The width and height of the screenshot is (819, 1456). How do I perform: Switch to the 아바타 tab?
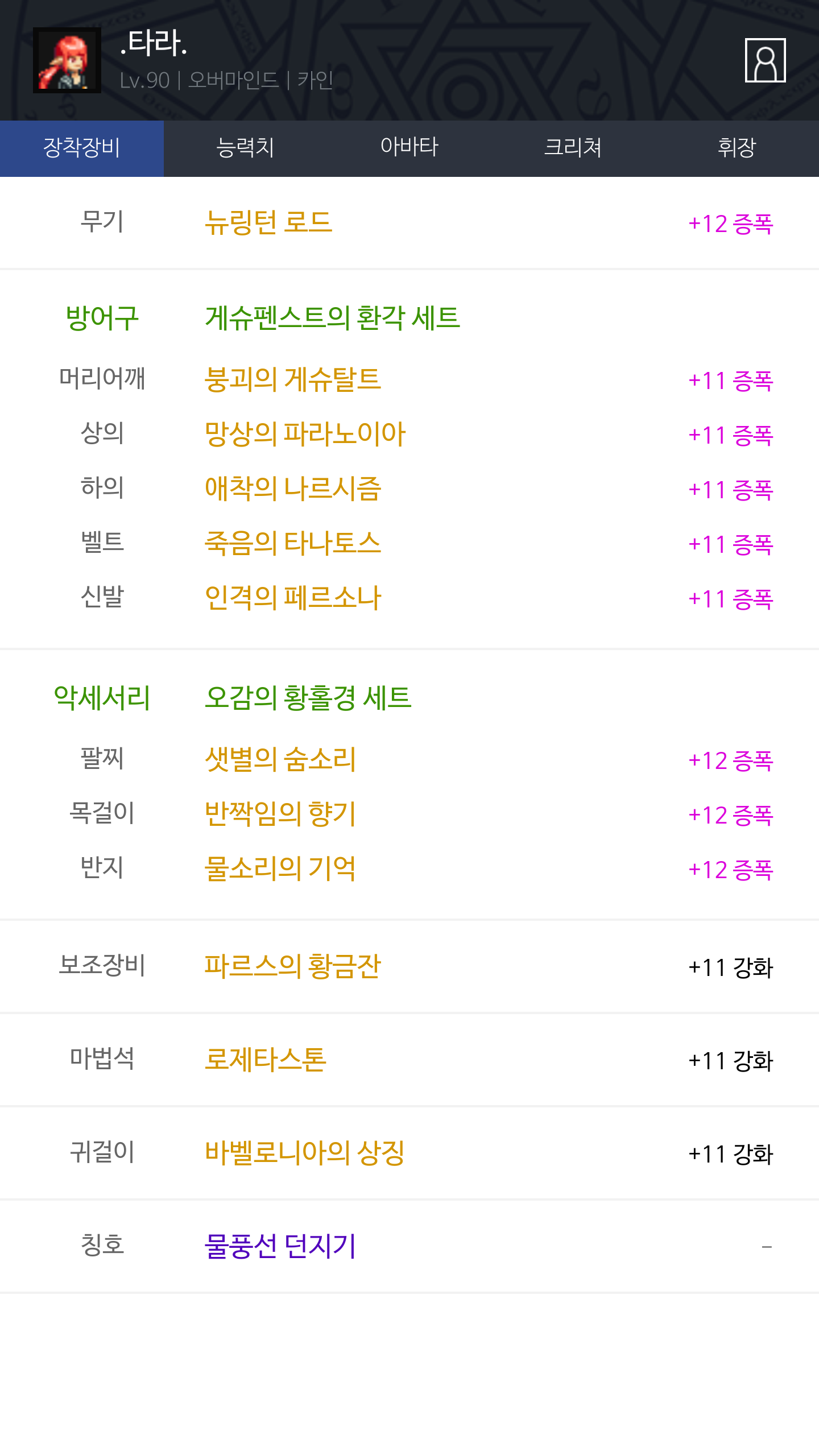[409, 148]
